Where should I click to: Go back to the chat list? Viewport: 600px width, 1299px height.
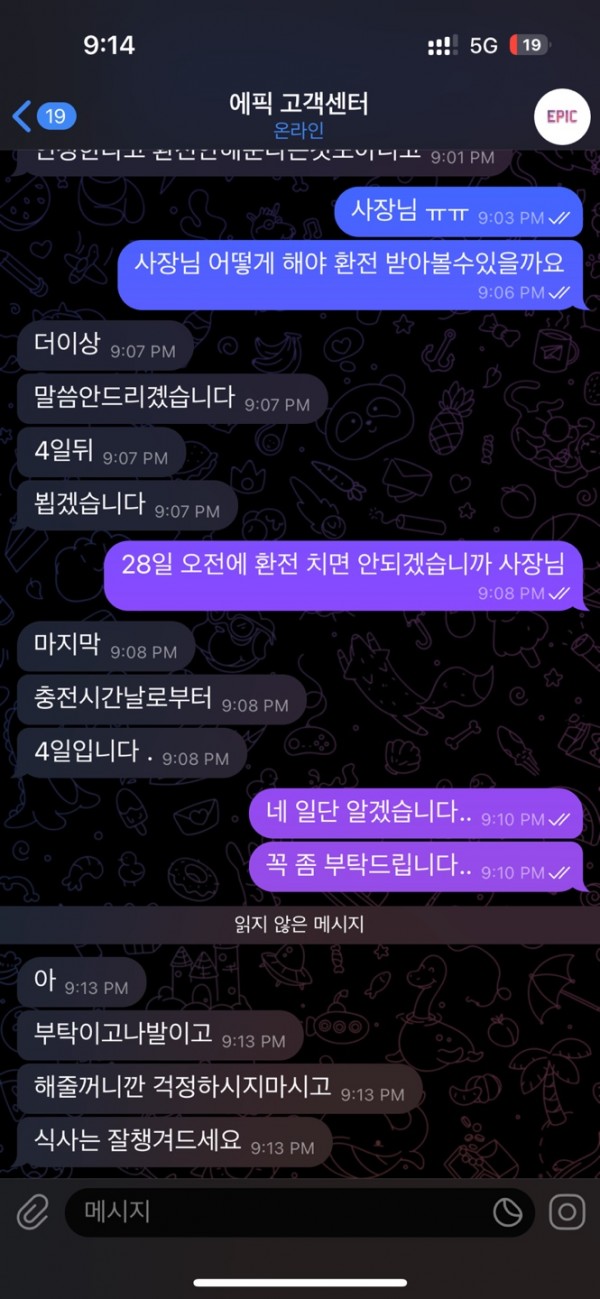point(40,116)
